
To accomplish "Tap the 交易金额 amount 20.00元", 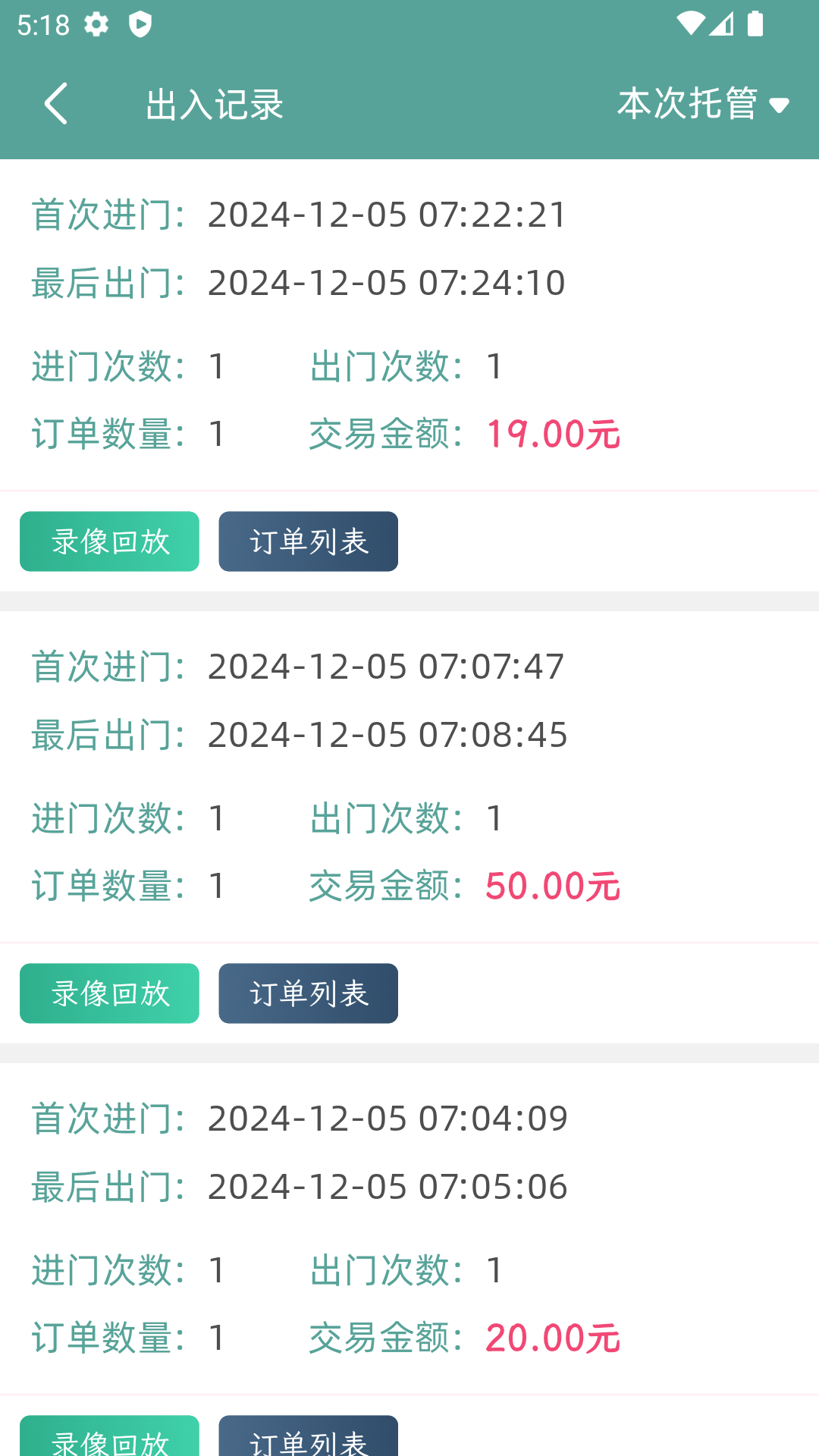I will point(553,1337).
